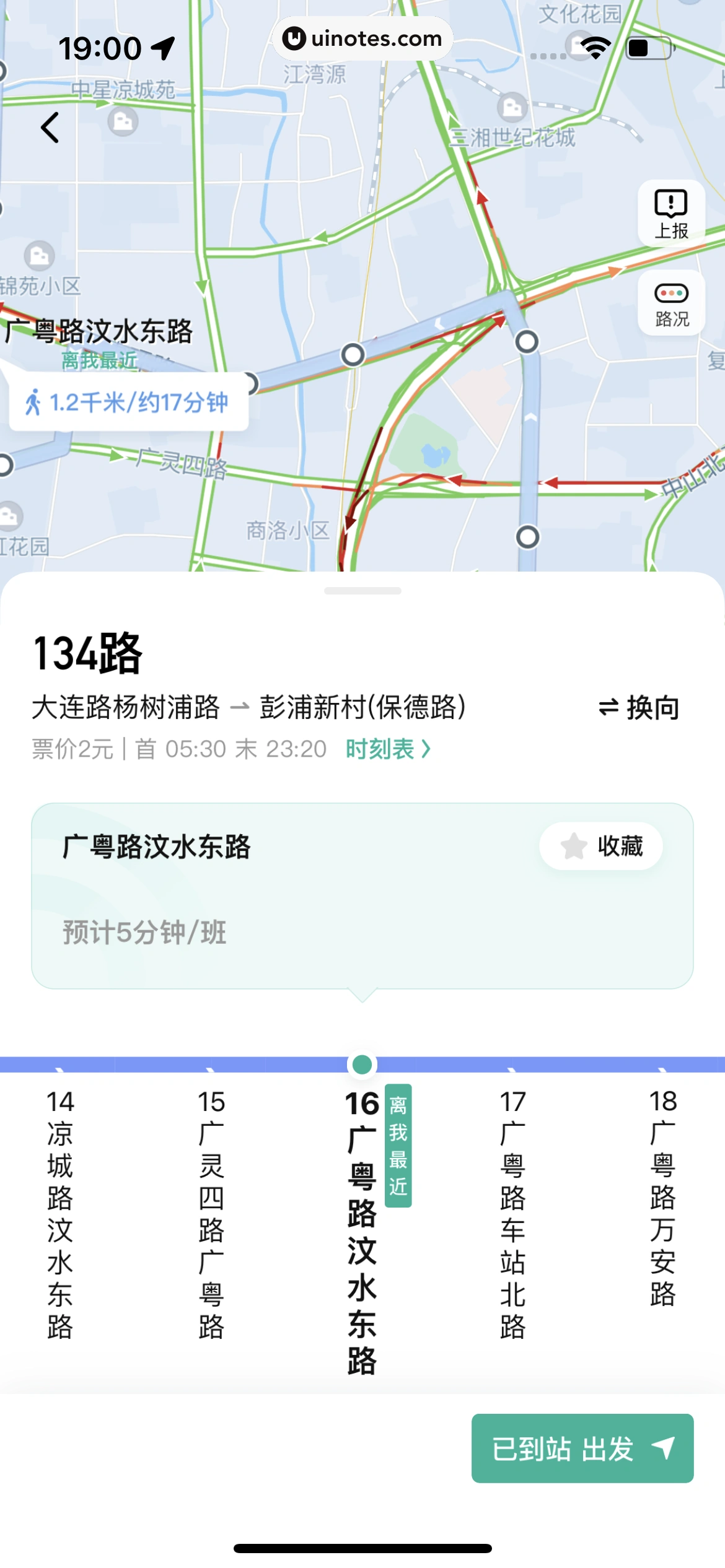Switch route direction with 换向
The width and height of the screenshot is (725, 1568).
coord(639,707)
